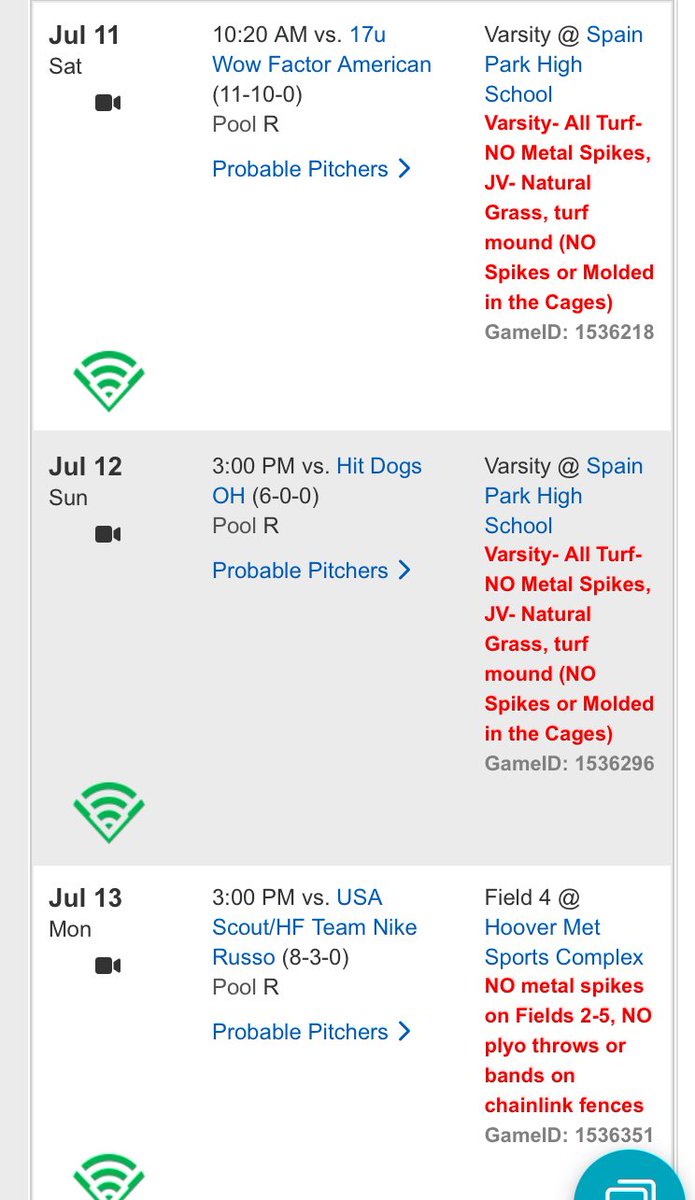Open Spain Park High School for Jul 12
Screen dimensions: 695x1200
coord(564,496)
